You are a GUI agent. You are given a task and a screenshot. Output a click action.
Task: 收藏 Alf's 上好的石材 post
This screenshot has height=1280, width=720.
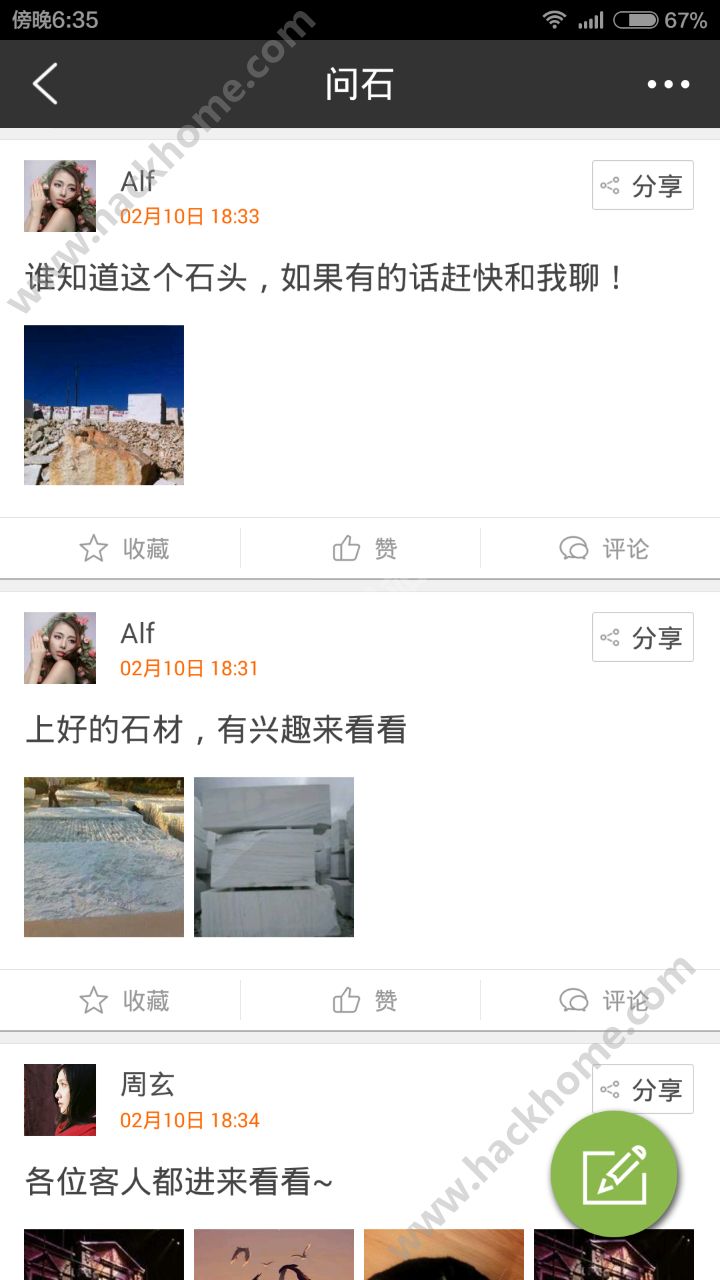click(x=124, y=1000)
